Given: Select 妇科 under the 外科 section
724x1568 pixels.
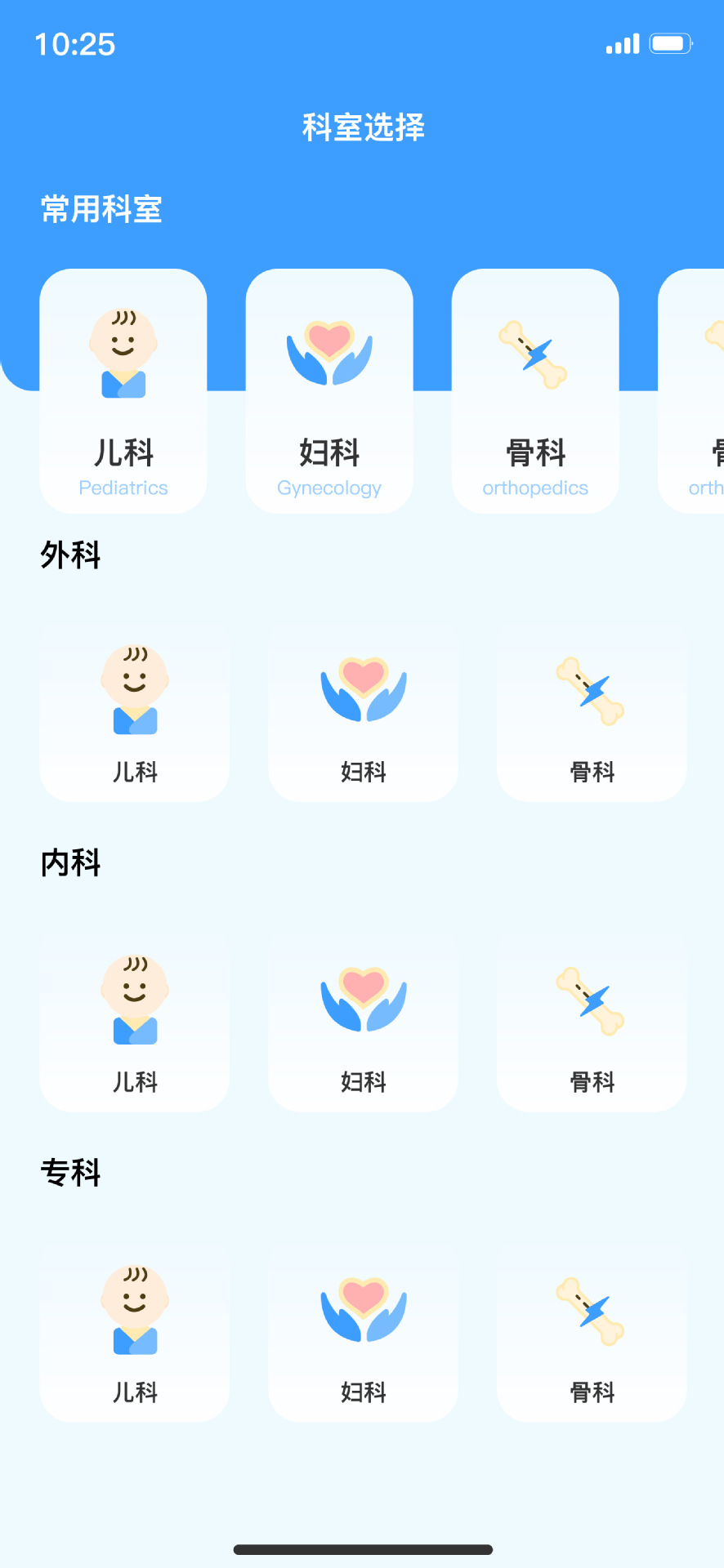Looking at the screenshot, I should pyautogui.click(x=363, y=712).
